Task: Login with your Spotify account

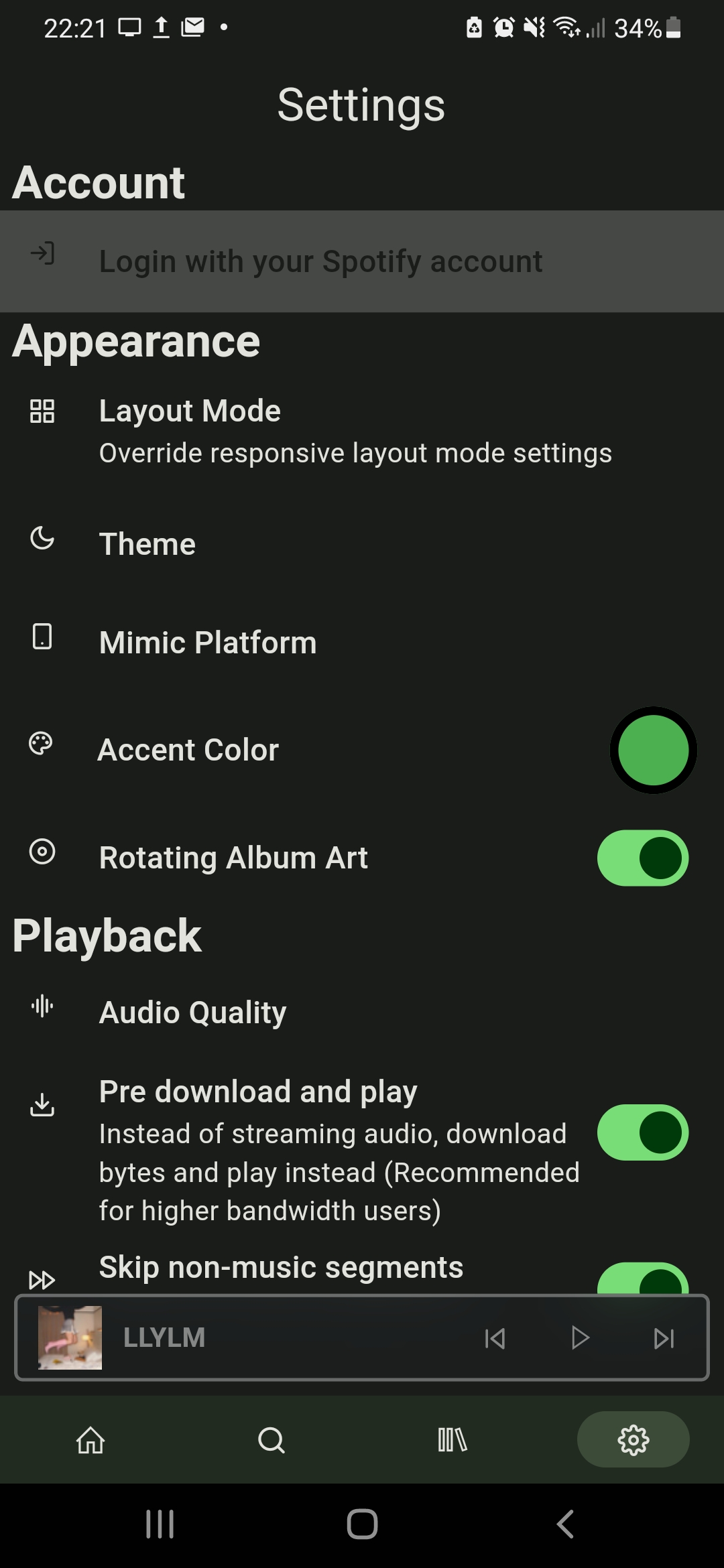Action: click(x=321, y=261)
